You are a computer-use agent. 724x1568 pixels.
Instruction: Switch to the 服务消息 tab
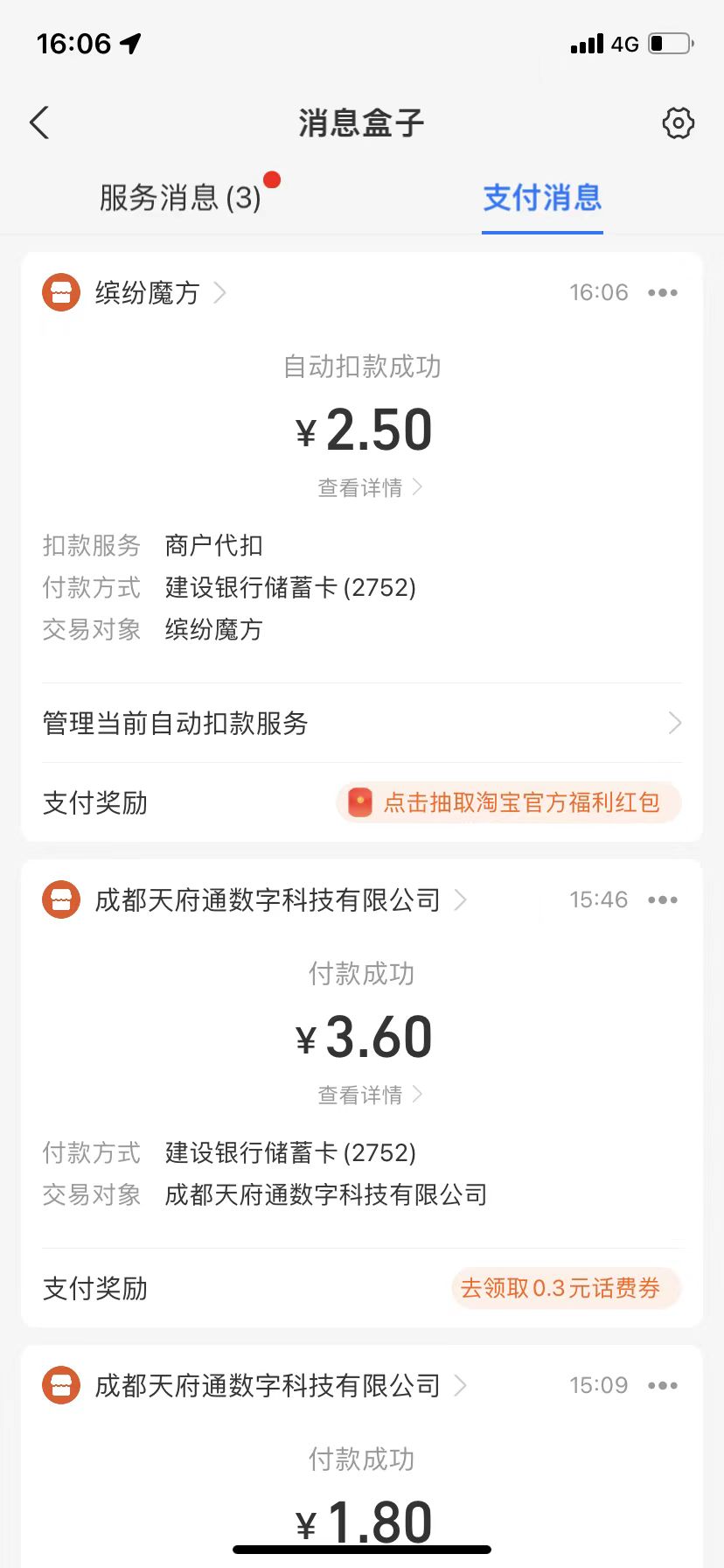click(x=180, y=198)
